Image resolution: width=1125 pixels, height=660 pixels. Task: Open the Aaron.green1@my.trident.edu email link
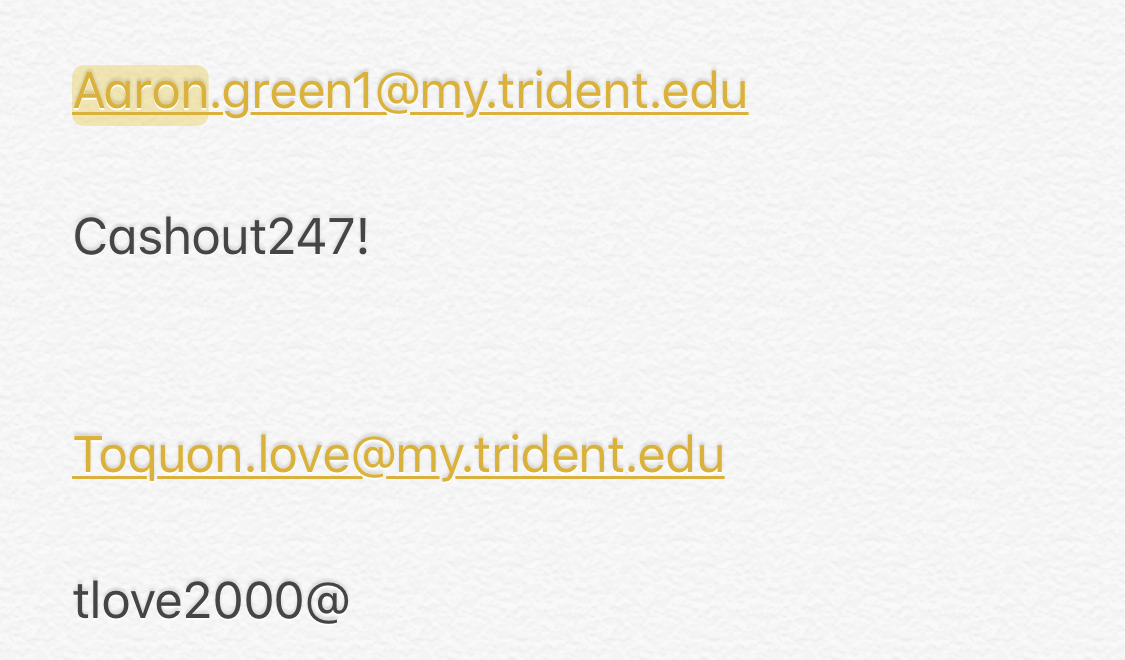tap(410, 92)
